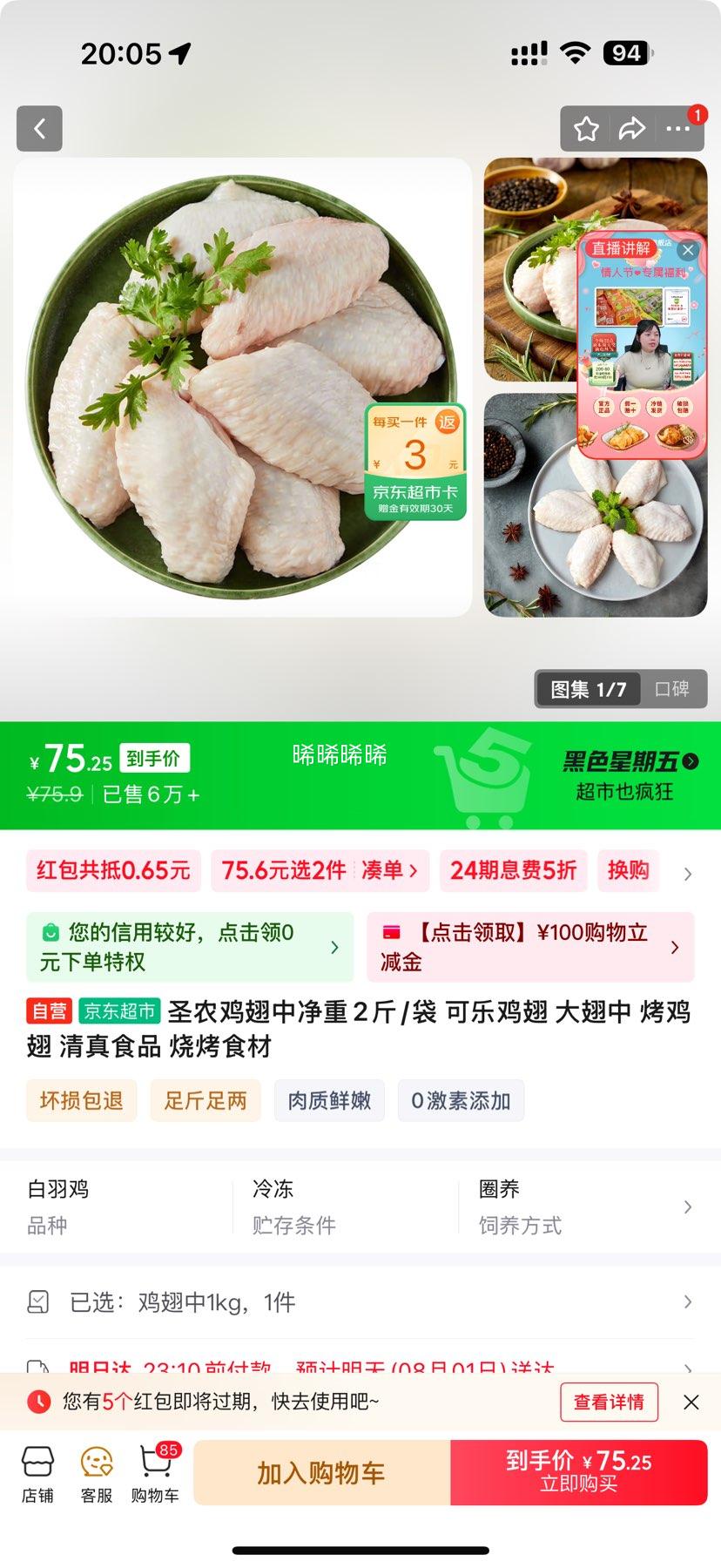Click 加入购物车 to add to cart
Viewport: 721px width, 1568px height.
(x=322, y=1472)
